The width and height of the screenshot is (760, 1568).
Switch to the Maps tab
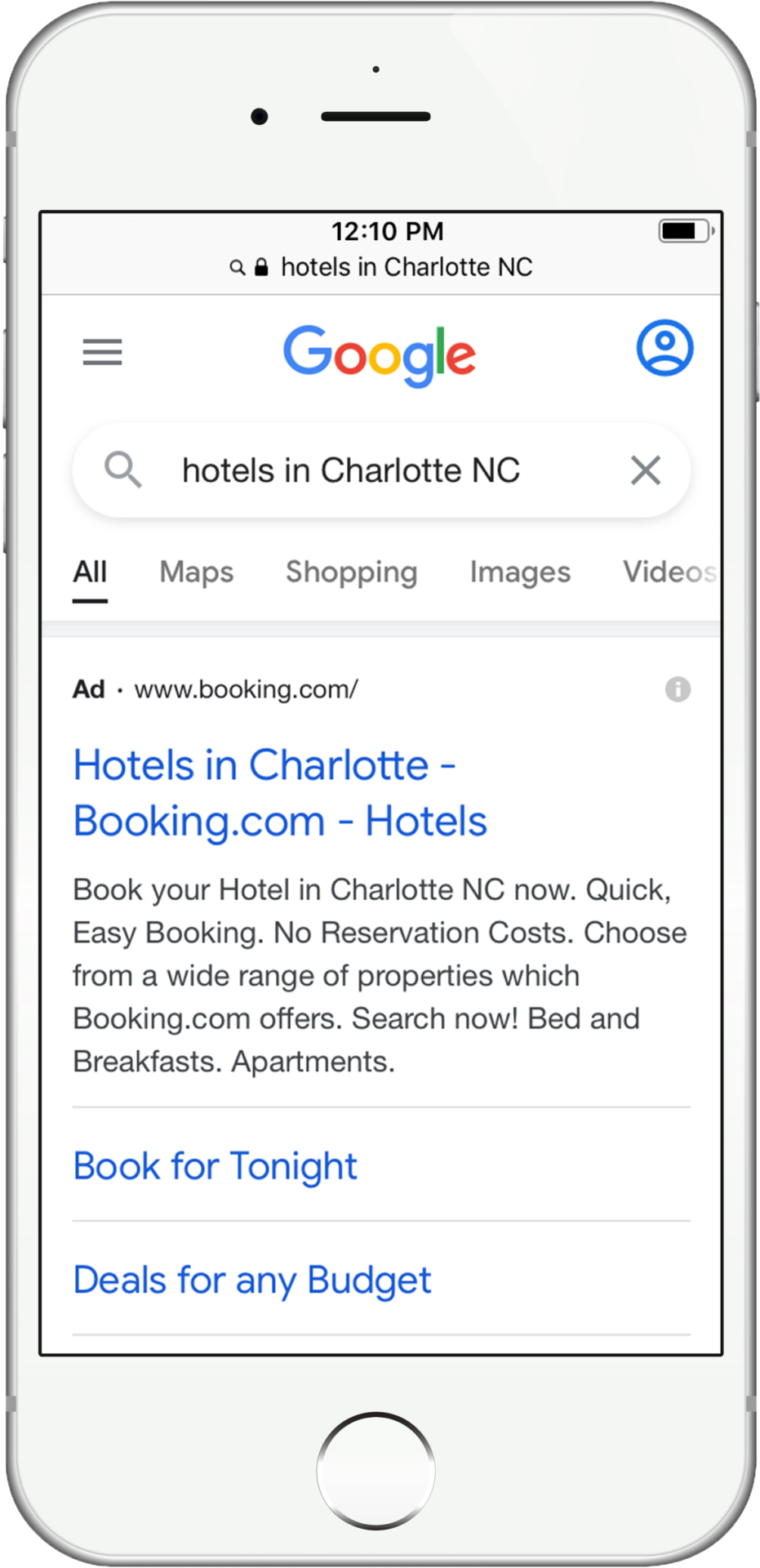point(196,572)
